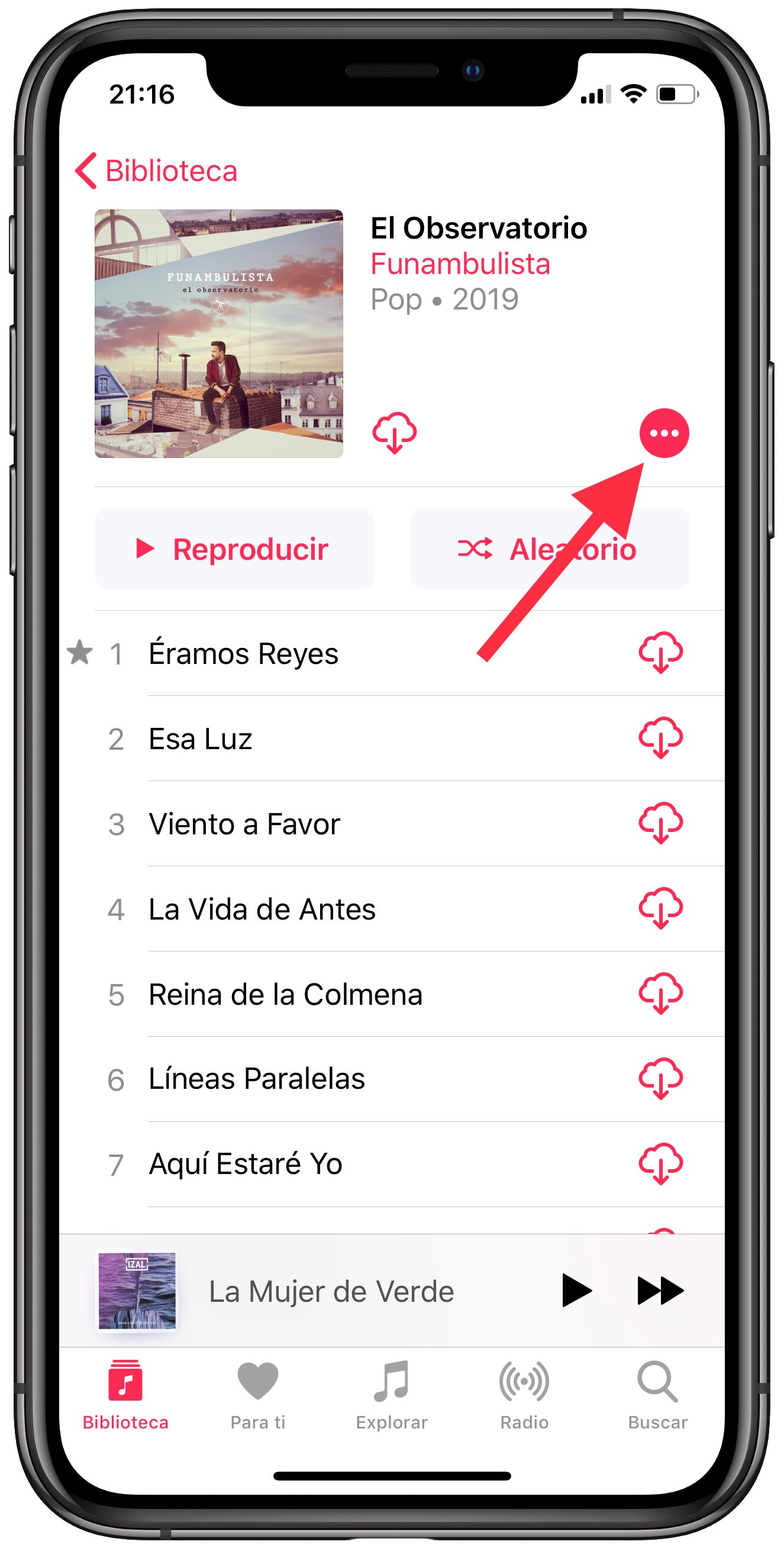Shuffle the album with Aleatorio
Viewport: 784px width, 1548px height.
[x=549, y=549]
